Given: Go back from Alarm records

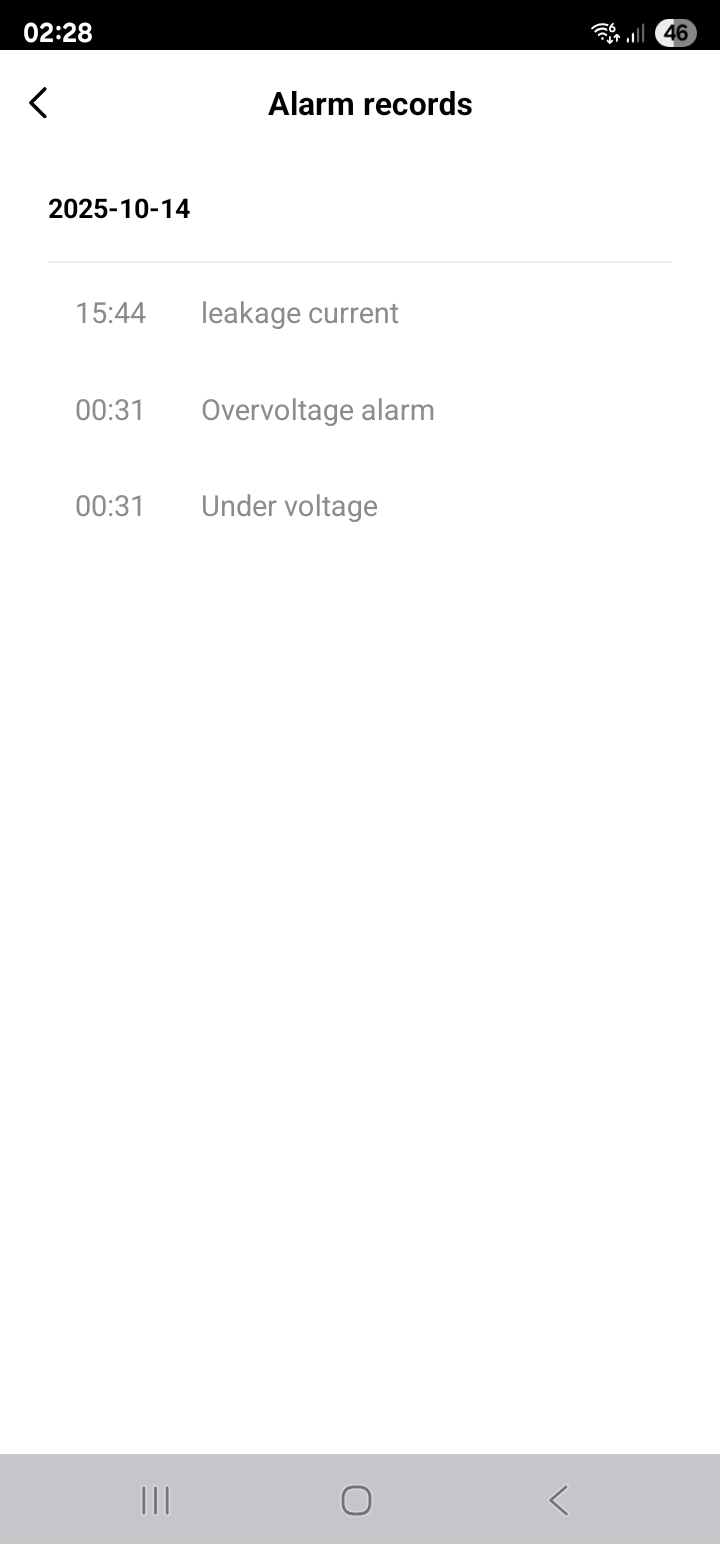Looking at the screenshot, I should (x=39, y=103).
